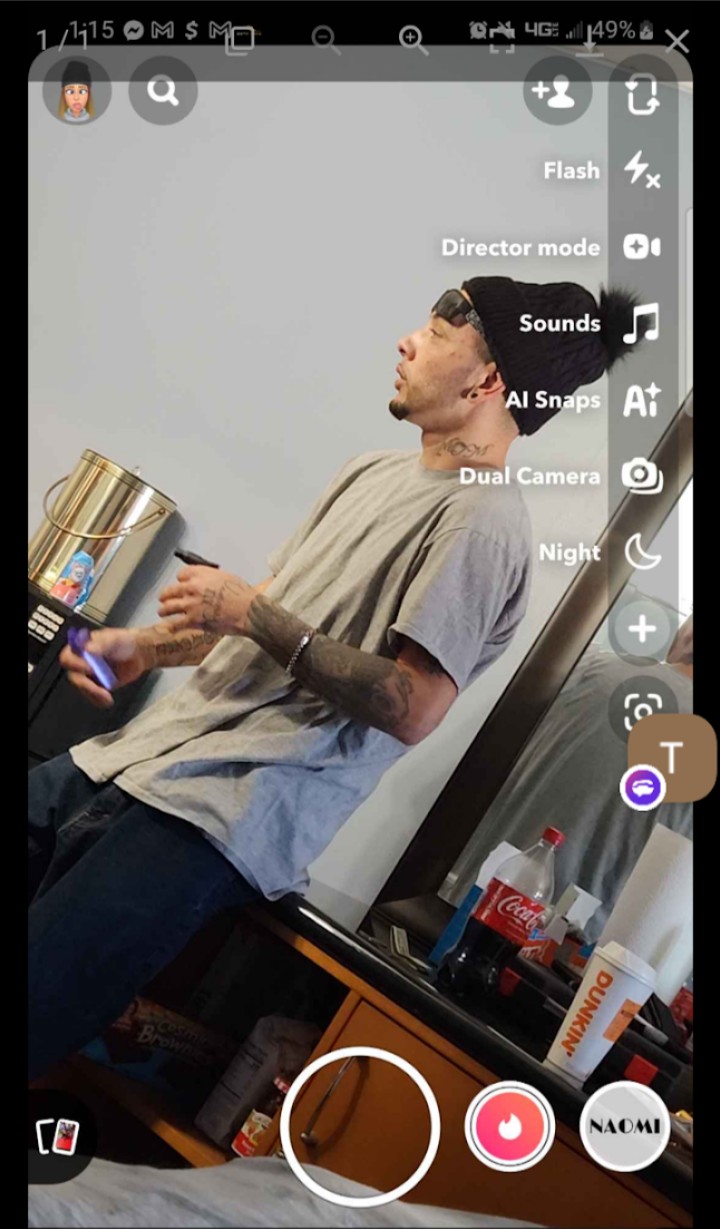Open AI Snaps tool

click(641, 400)
